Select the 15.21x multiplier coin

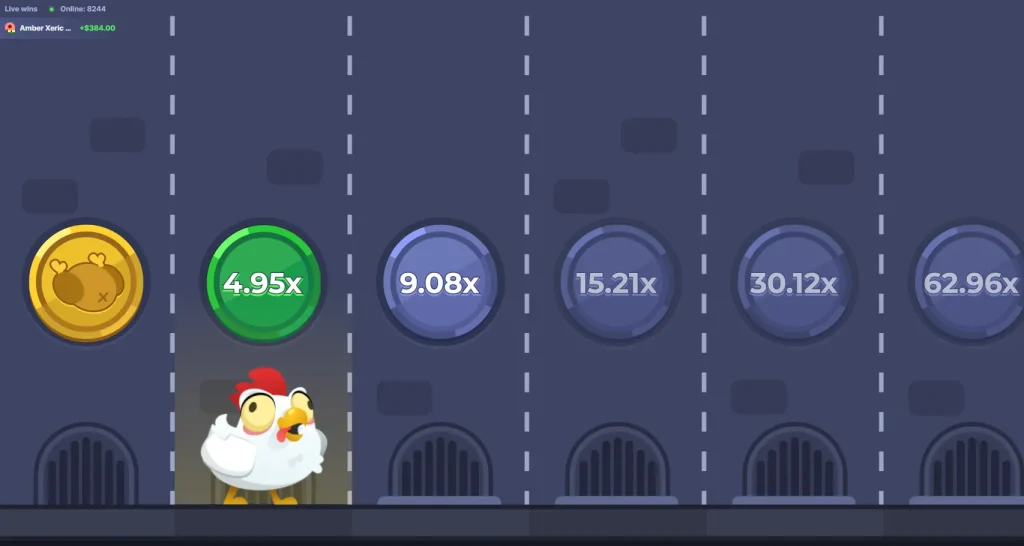pyautogui.click(x=617, y=283)
